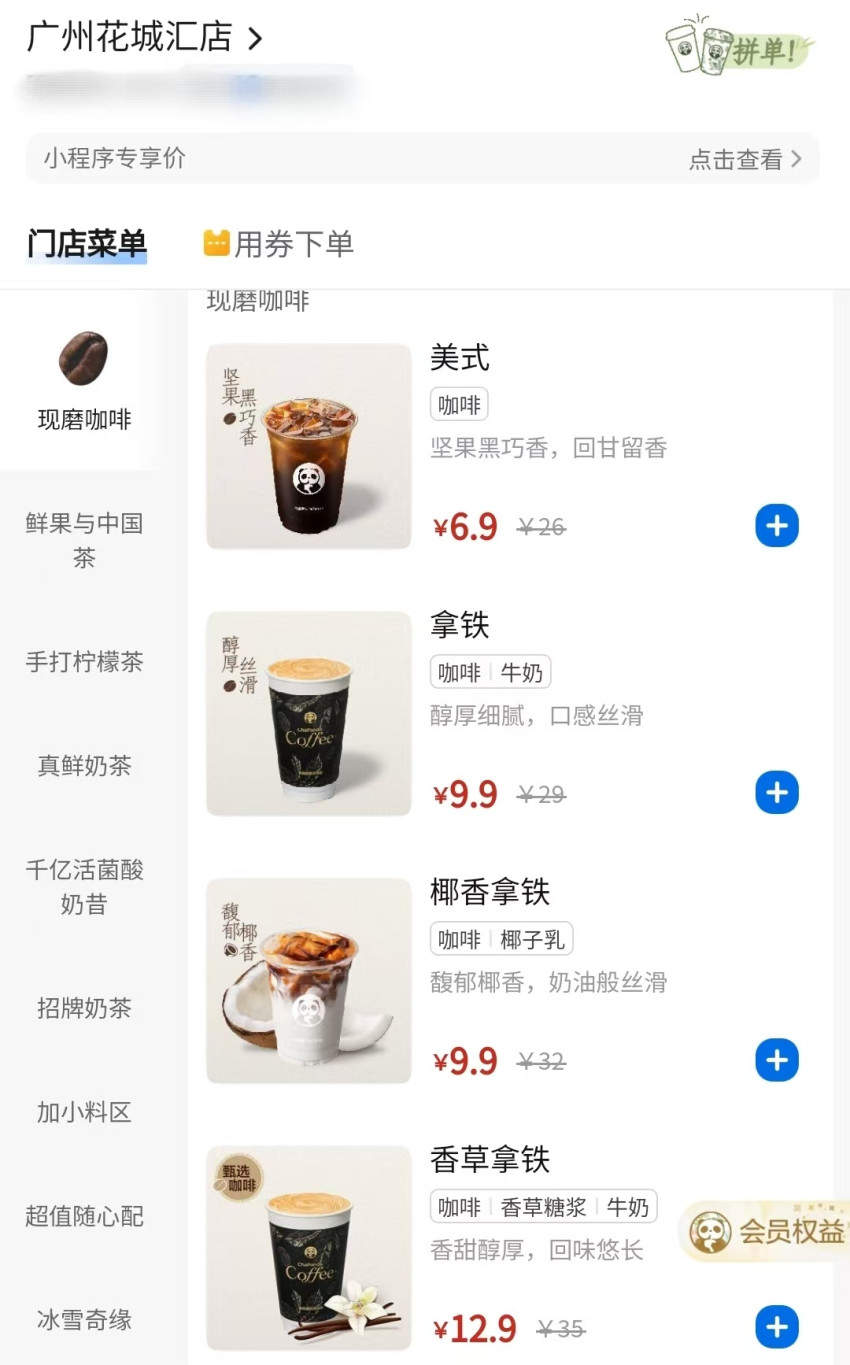Start a group order with 拼单
The image size is (850, 1365).
tap(739, 47)
